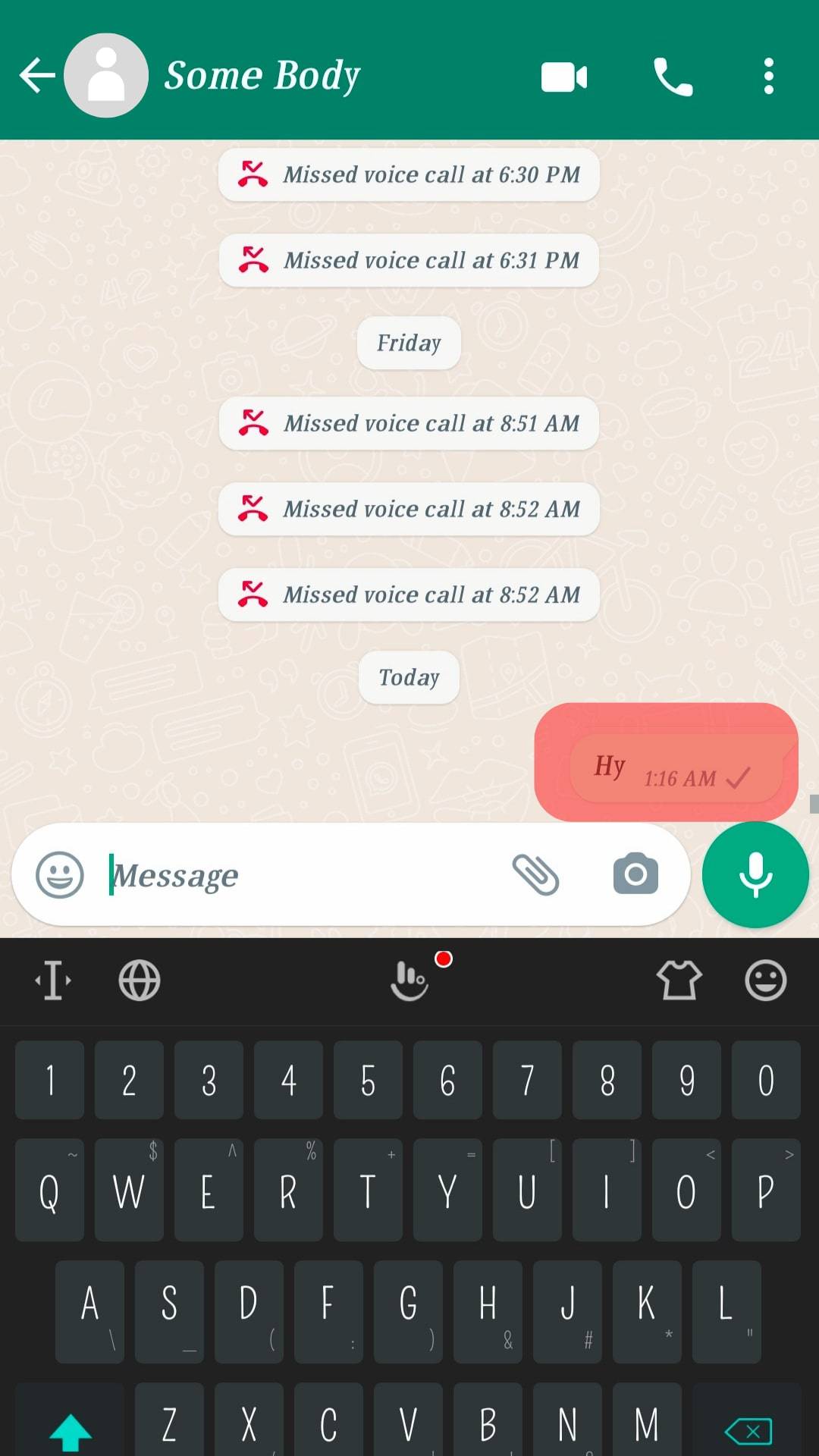Viewport: 819px width, 1456px height.
Task: Tap the microphone to record voice message
Action: click(x=755, y=874)
